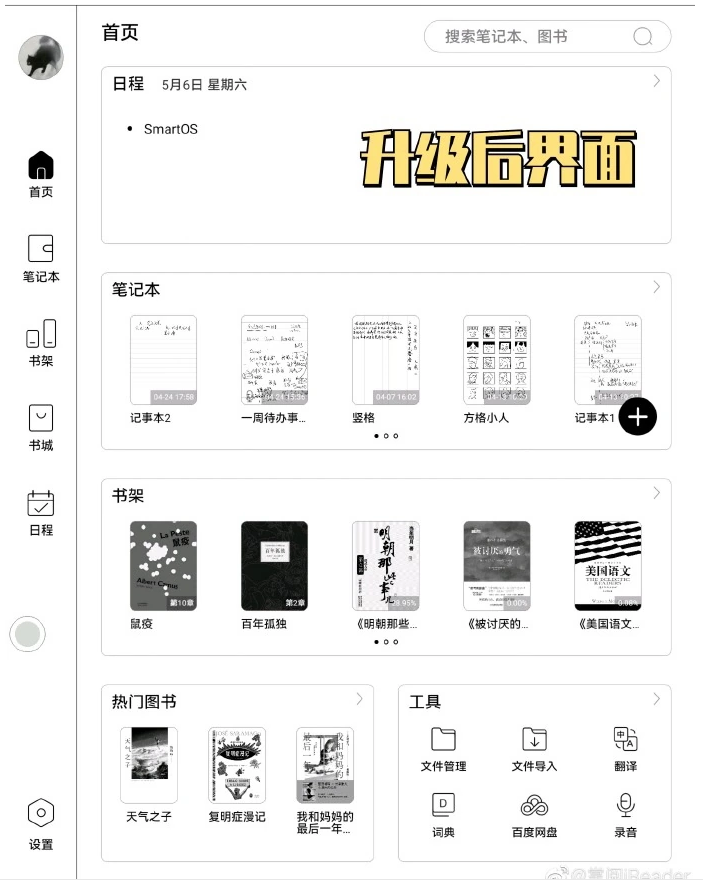The width and height of the screenshot is (703, 880).
Task: Expand the 热门图书 section chevron
Action: 359,698
